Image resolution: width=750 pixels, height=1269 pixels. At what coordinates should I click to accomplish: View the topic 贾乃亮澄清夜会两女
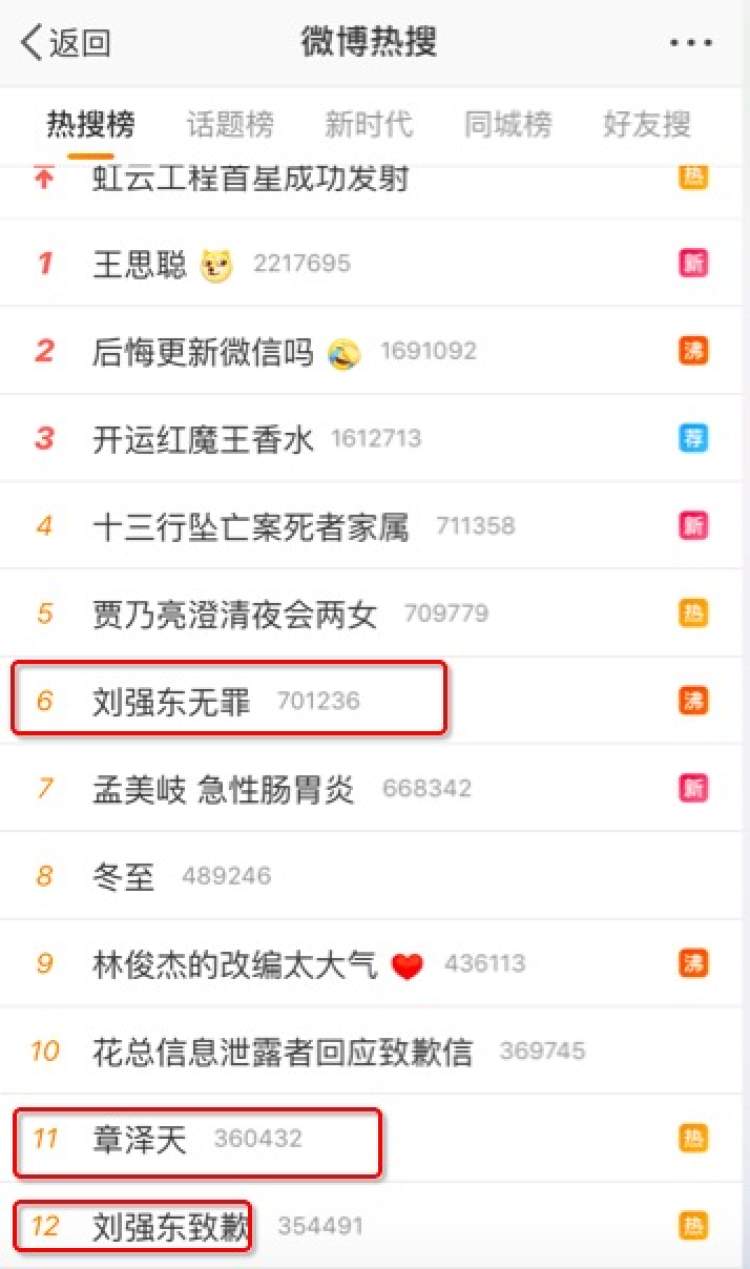[375, 613]
